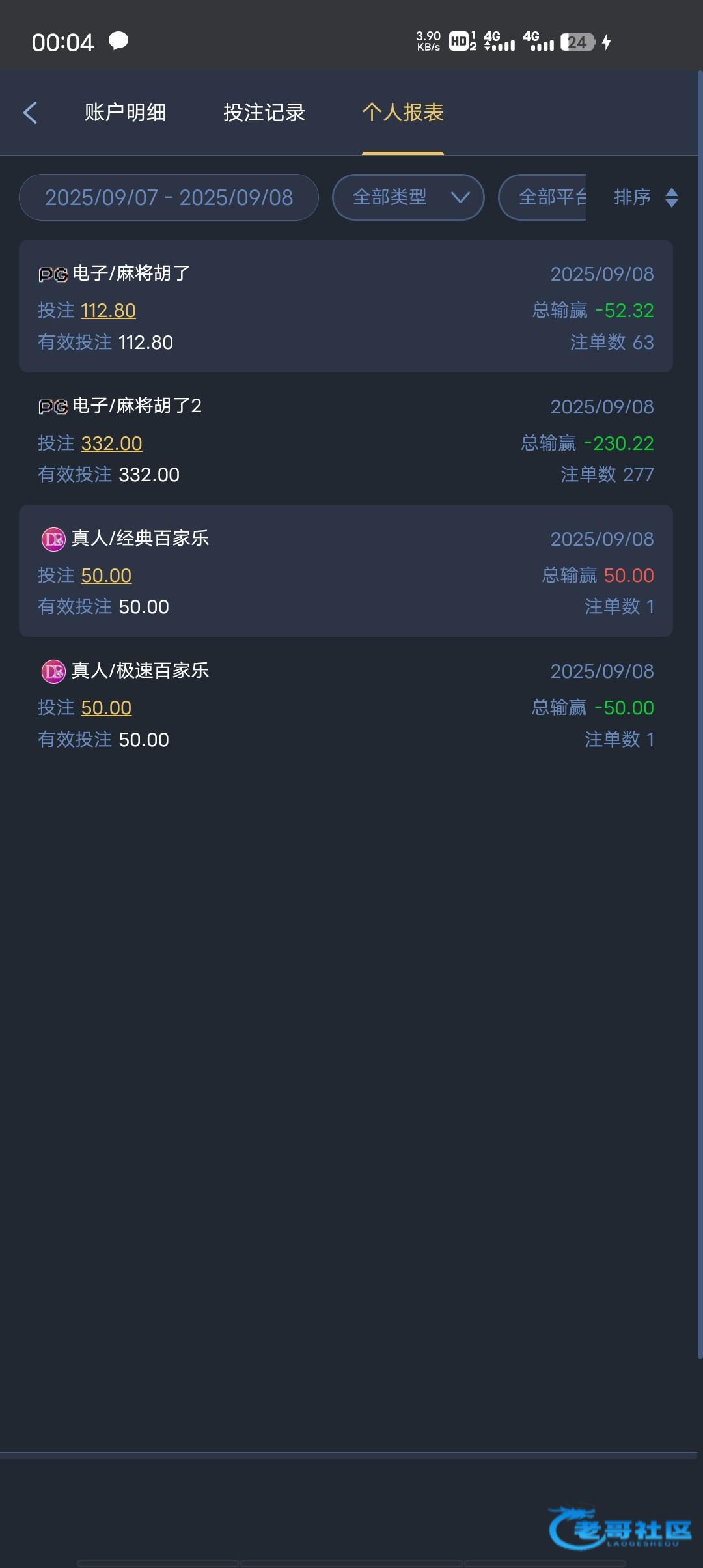
Task: Go back using the top-left arrow
Action: click(x=30, y=113)
